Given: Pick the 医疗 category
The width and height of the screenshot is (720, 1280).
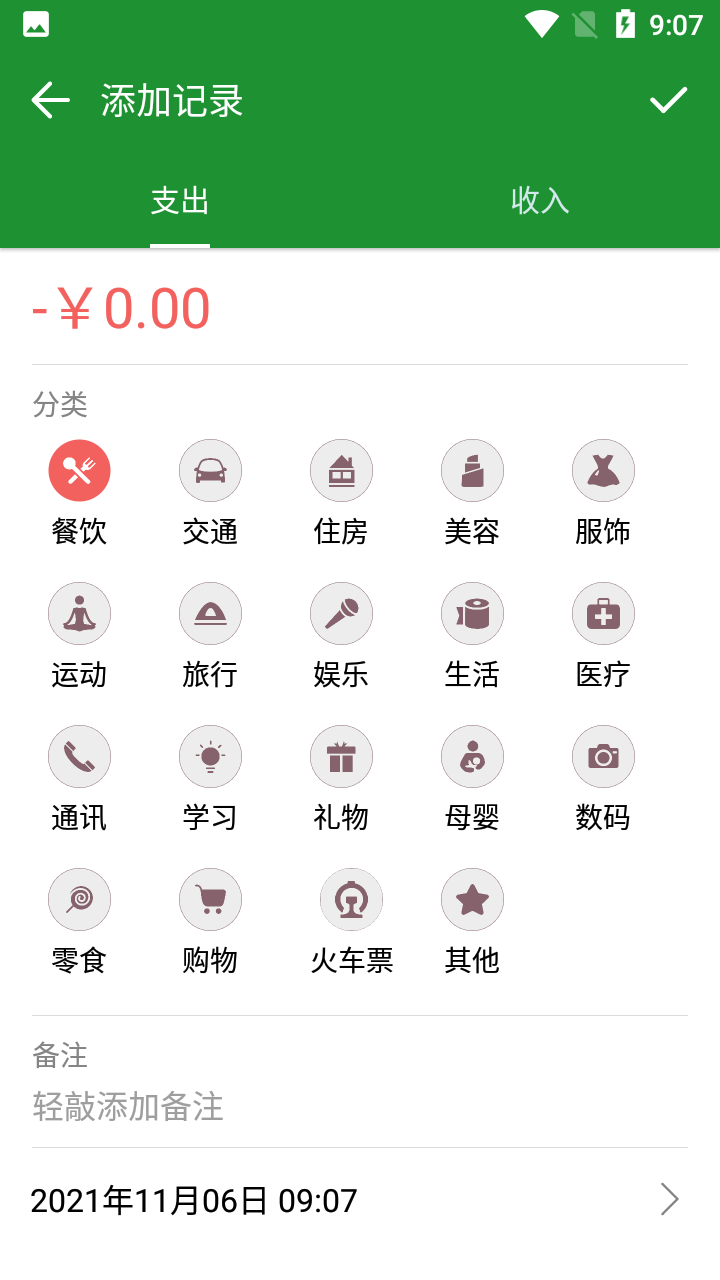Looking at the screenshot, I should pos(603,614).
